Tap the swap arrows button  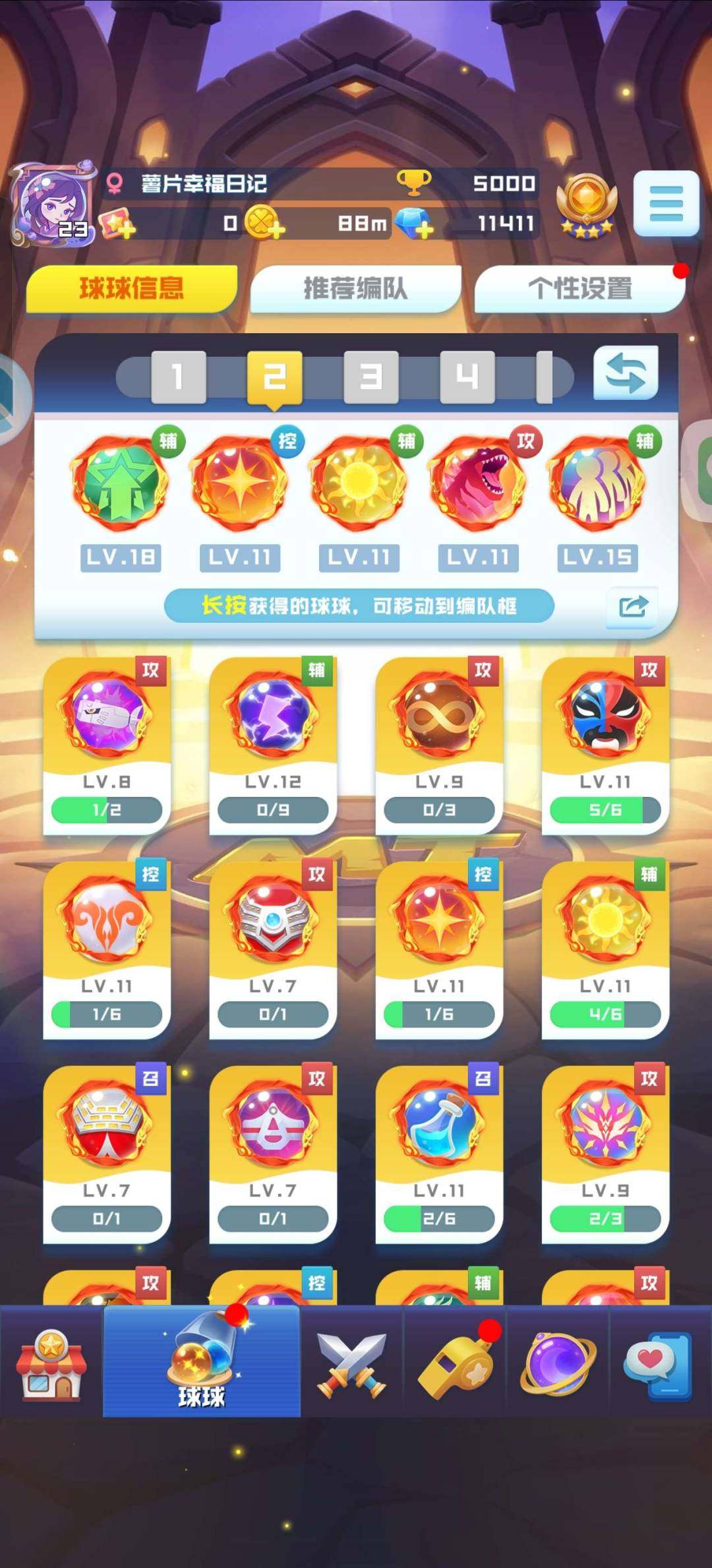(x=625, y=374)
